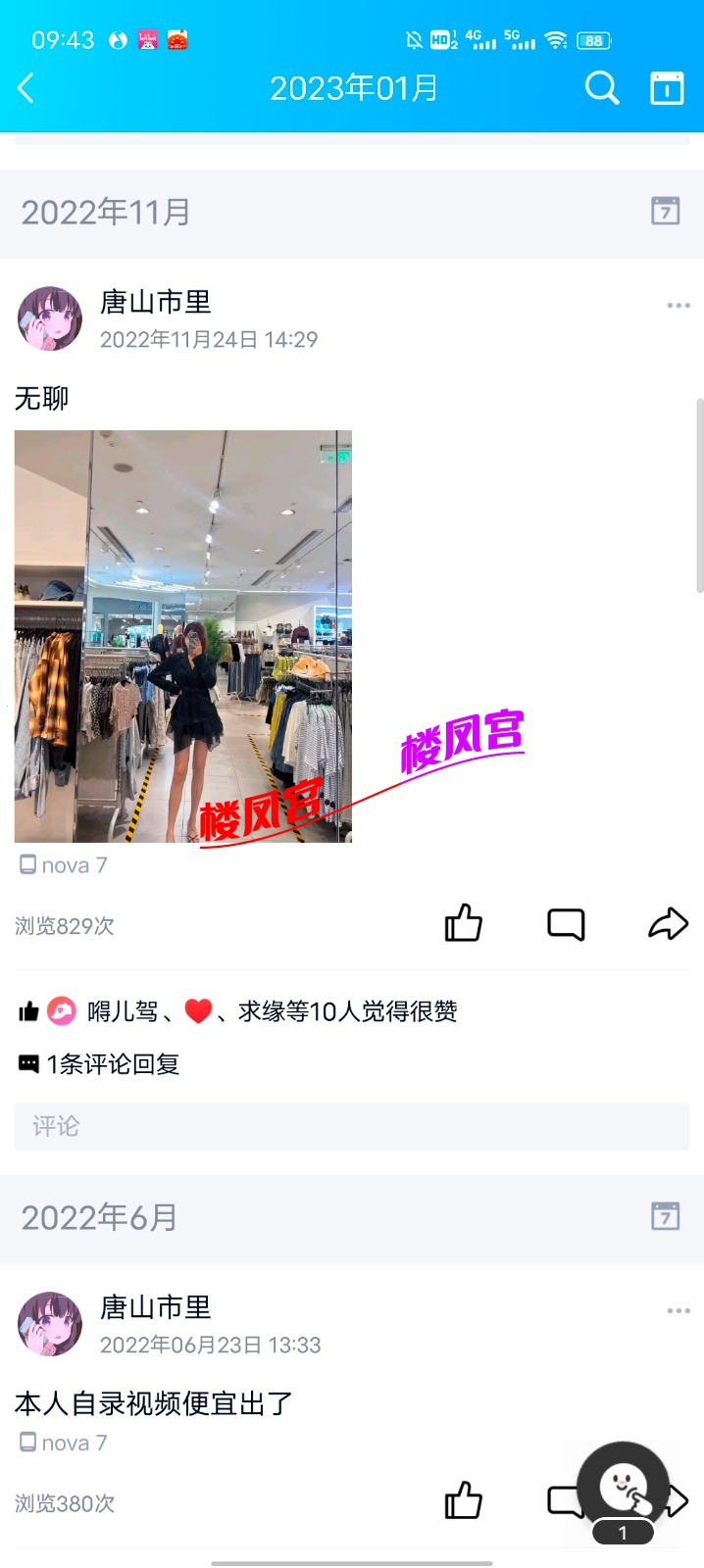Share the 无聊 post
The width and height of the screenshot is (704, 1568).
tap(668, 923)
